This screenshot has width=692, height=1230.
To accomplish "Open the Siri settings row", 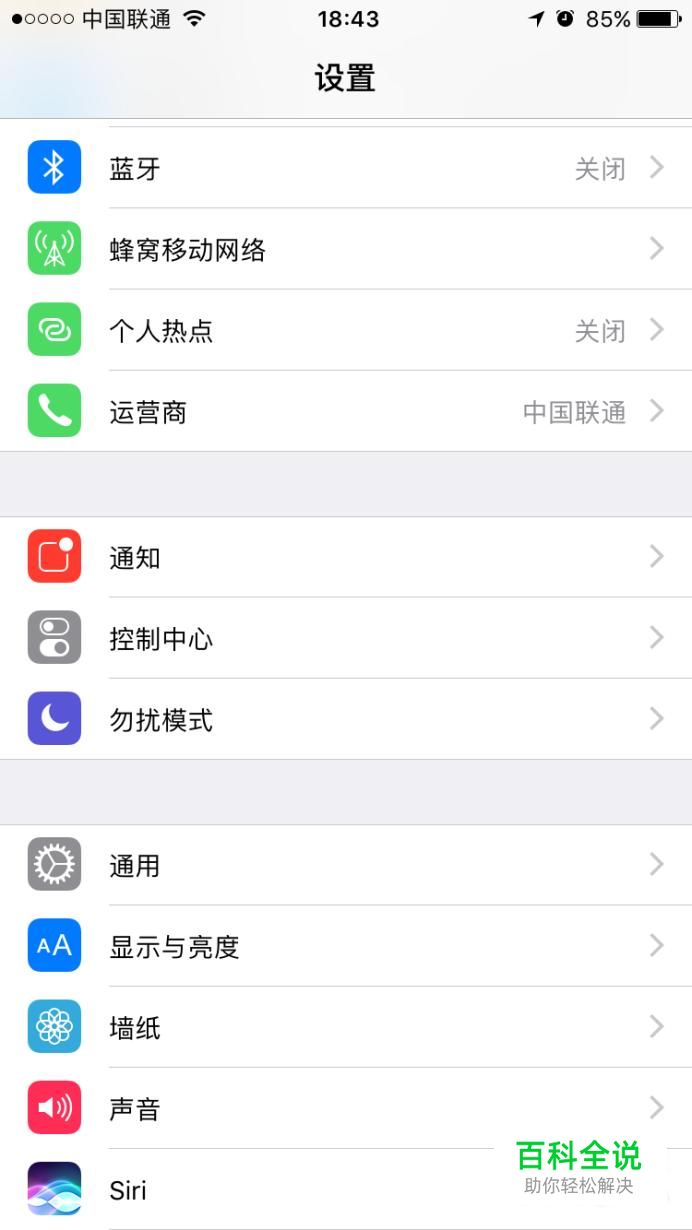I will tap(300, 1189).
